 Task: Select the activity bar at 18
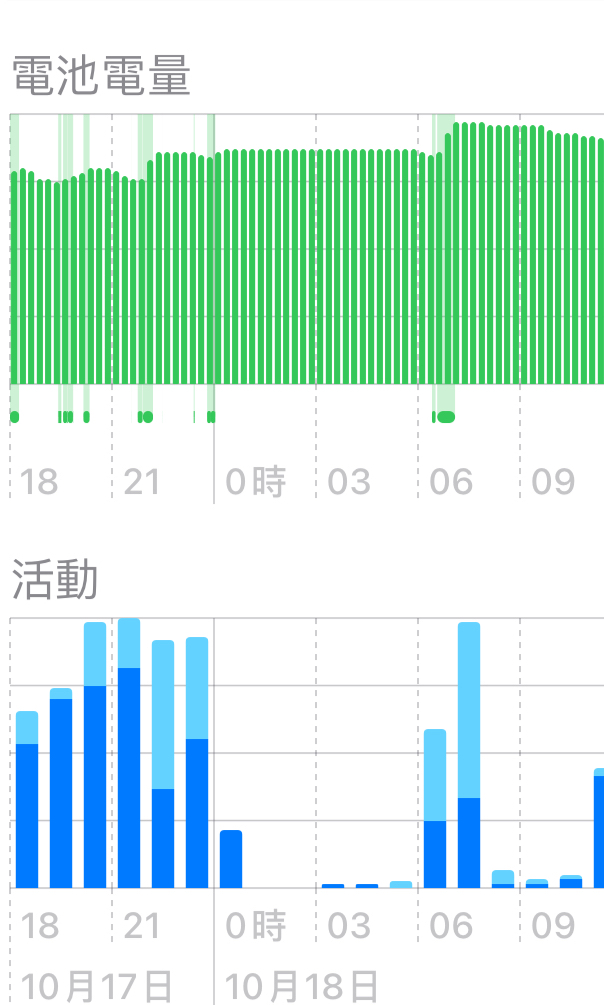(x=27, y=800)
